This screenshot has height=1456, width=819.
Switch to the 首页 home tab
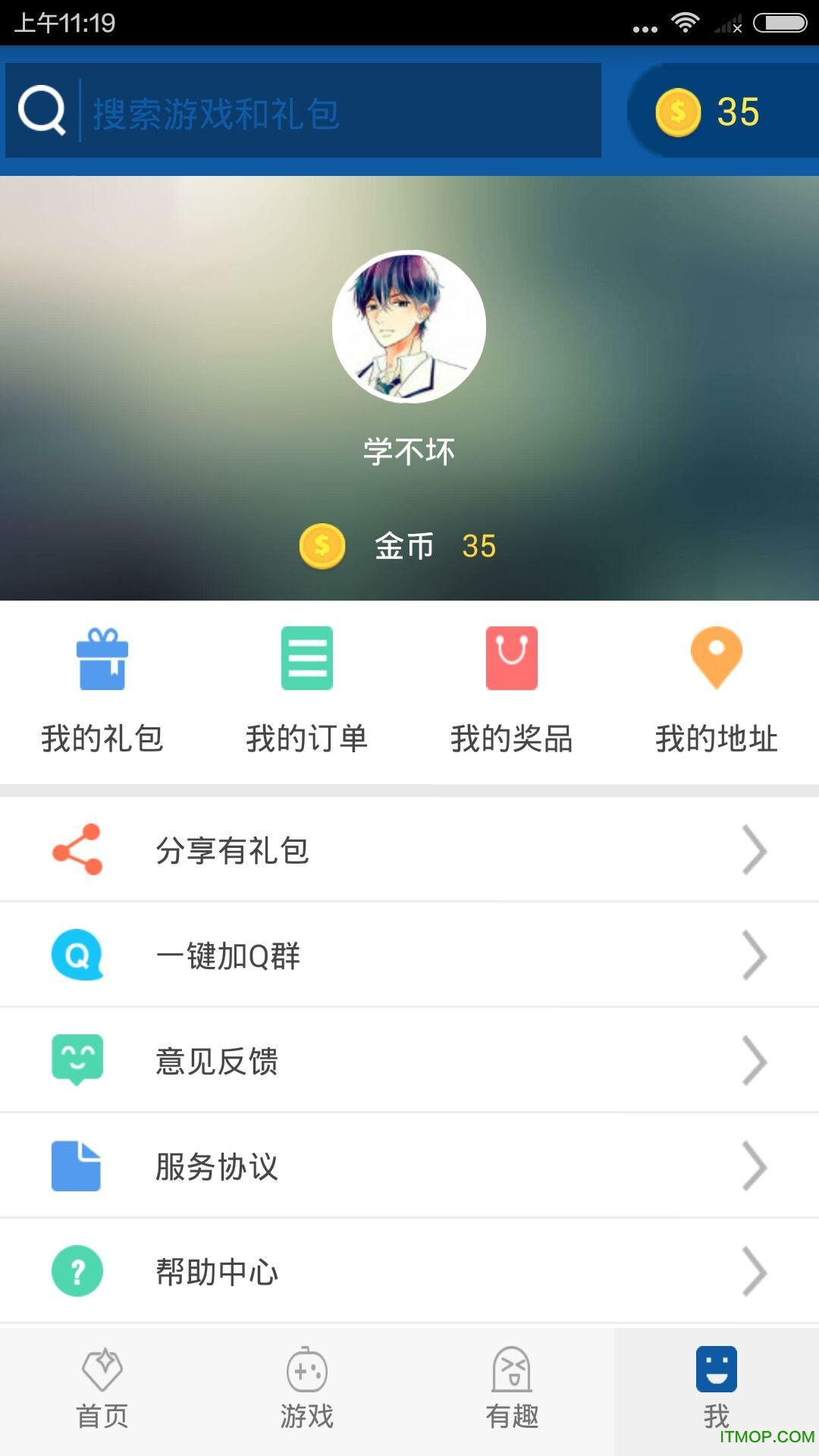pos(102,1389)
